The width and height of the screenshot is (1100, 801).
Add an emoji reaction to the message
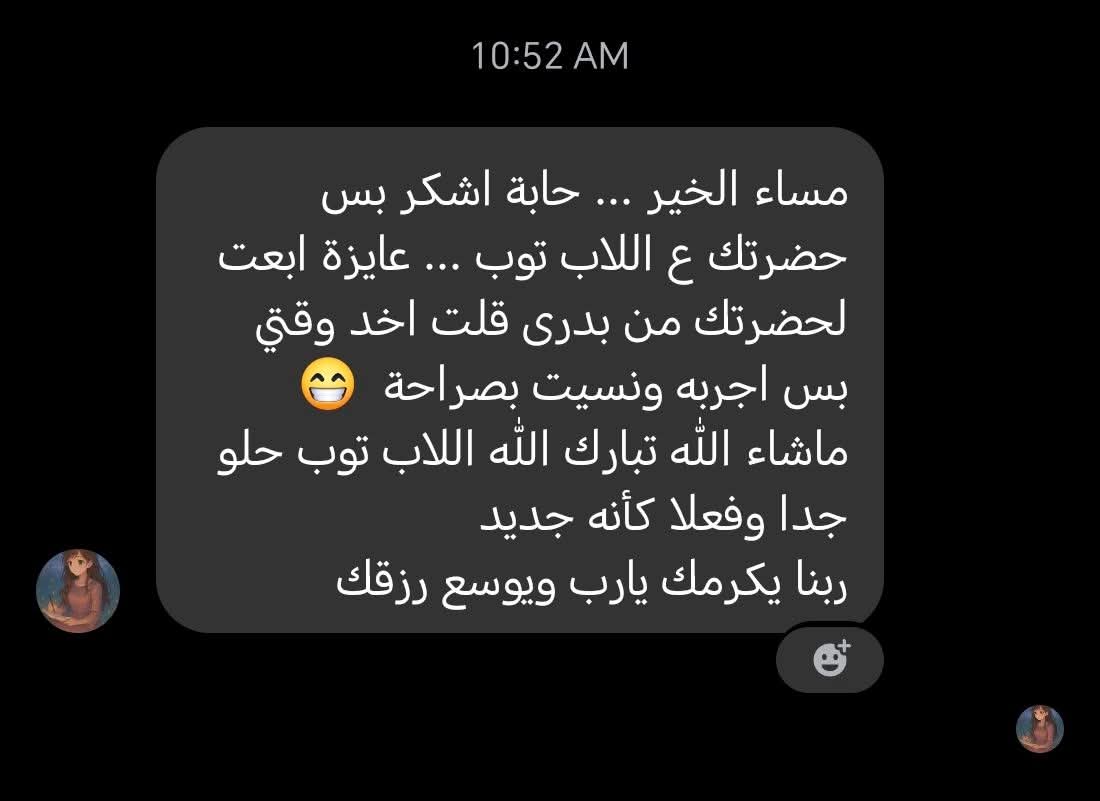pos(830,659)
